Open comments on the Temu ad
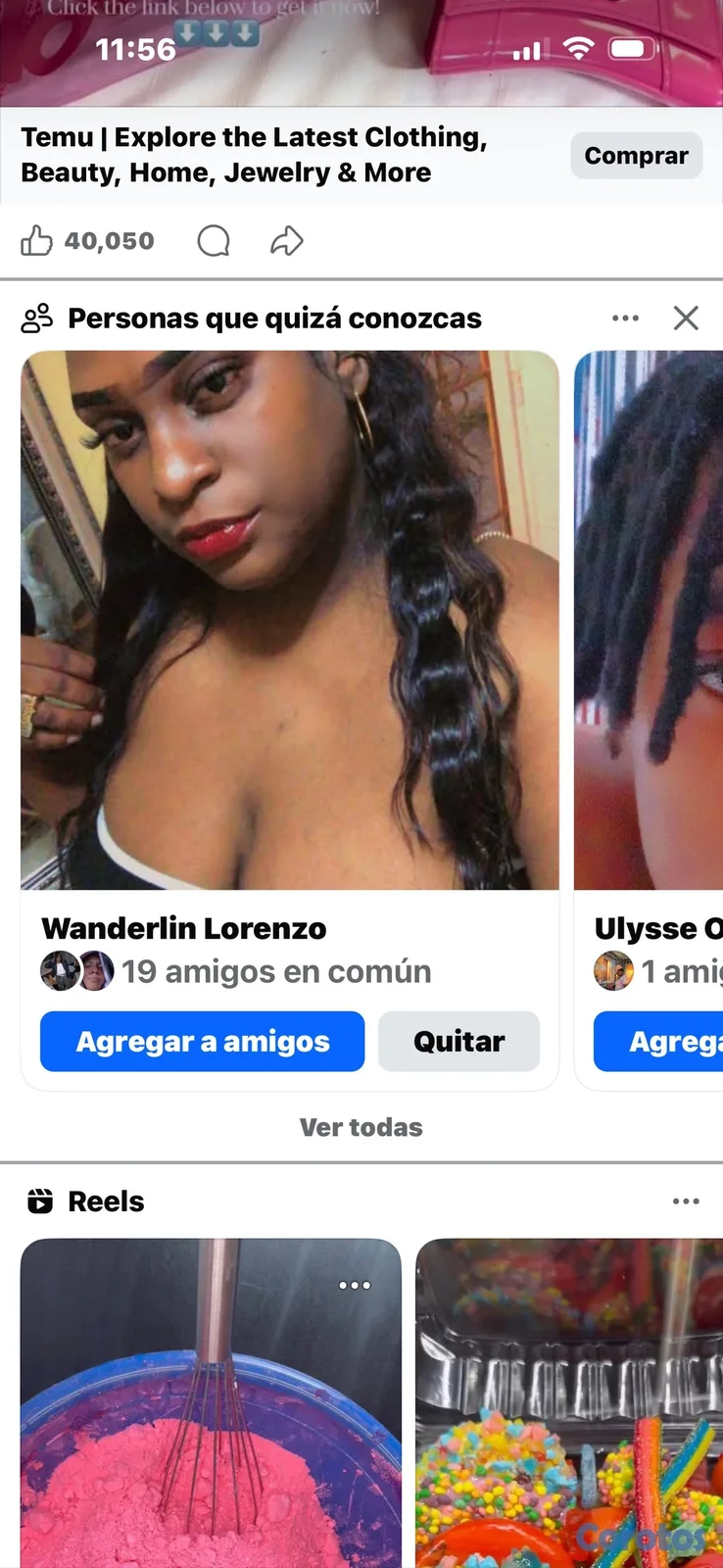Screen dimensions: 723x1568 [x=214, y=240]
